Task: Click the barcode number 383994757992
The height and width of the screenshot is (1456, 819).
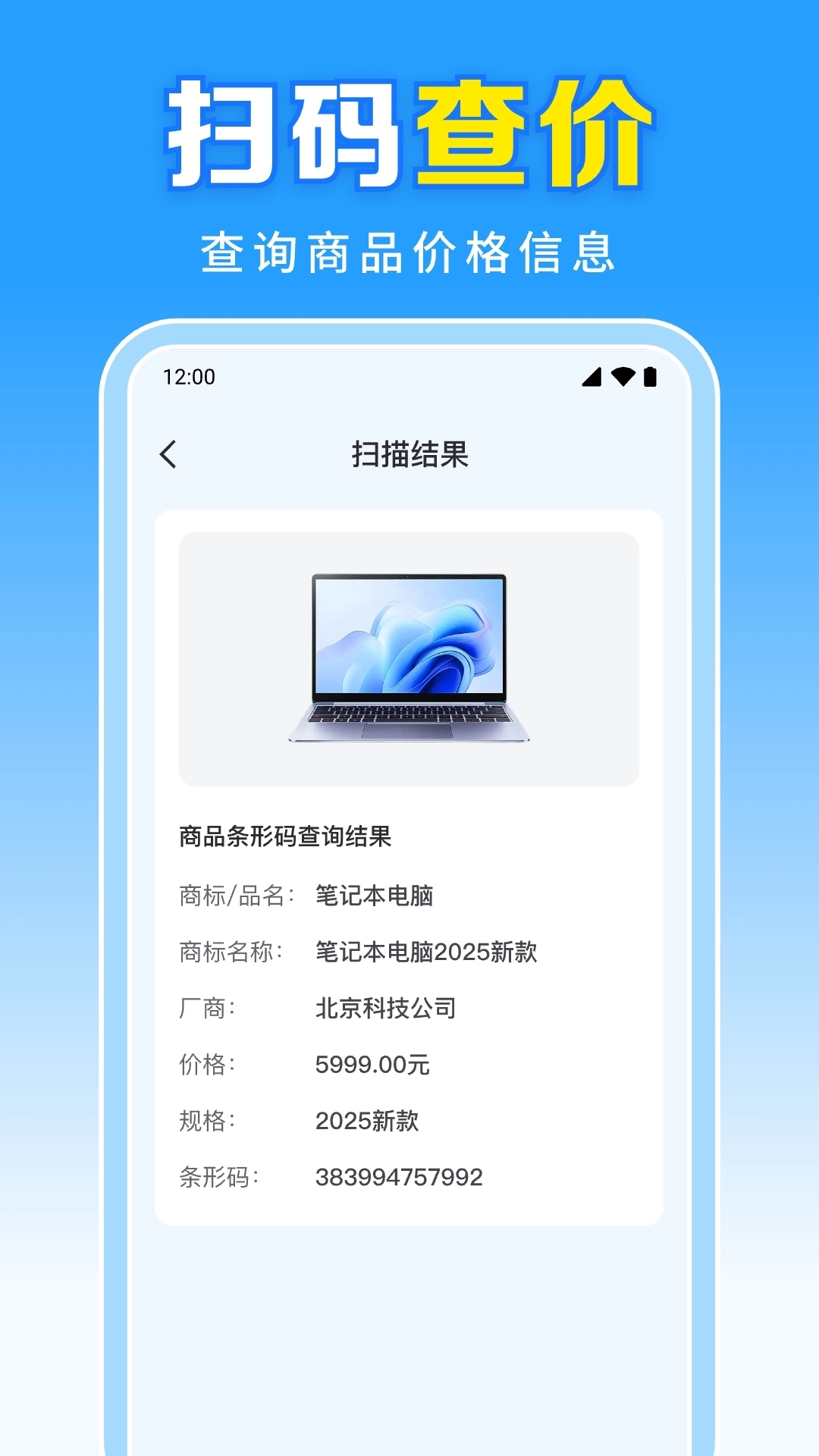Action: [399, 1176]
